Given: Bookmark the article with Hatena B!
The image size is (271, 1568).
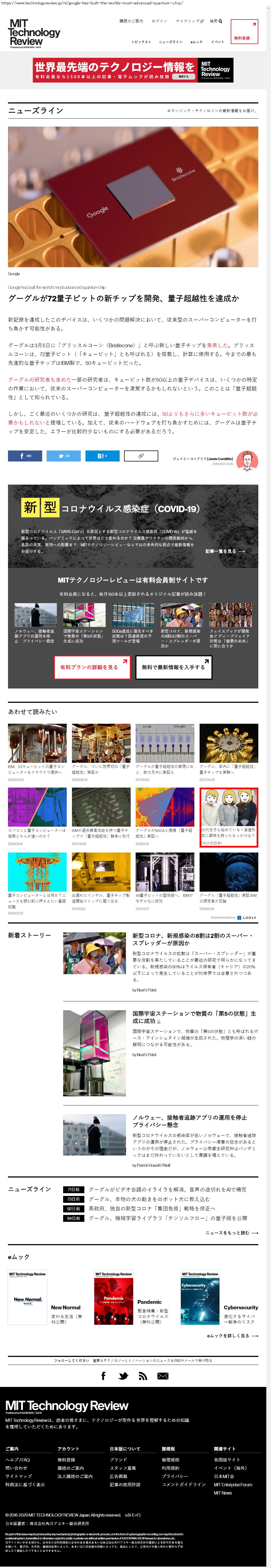Looking at the screenshot, I should coord(102,455).
